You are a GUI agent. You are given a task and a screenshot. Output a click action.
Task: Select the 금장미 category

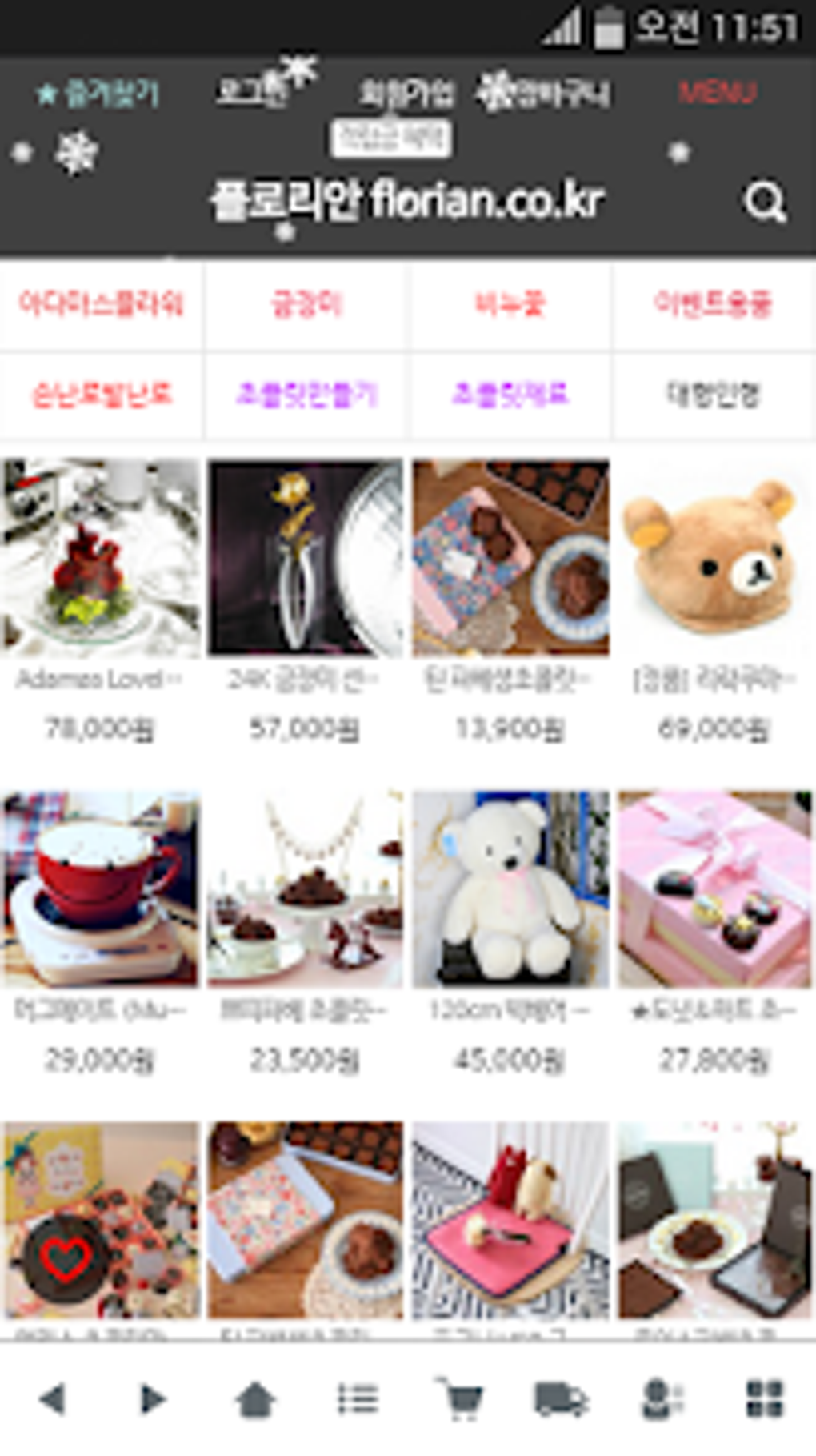pos(306,304)
